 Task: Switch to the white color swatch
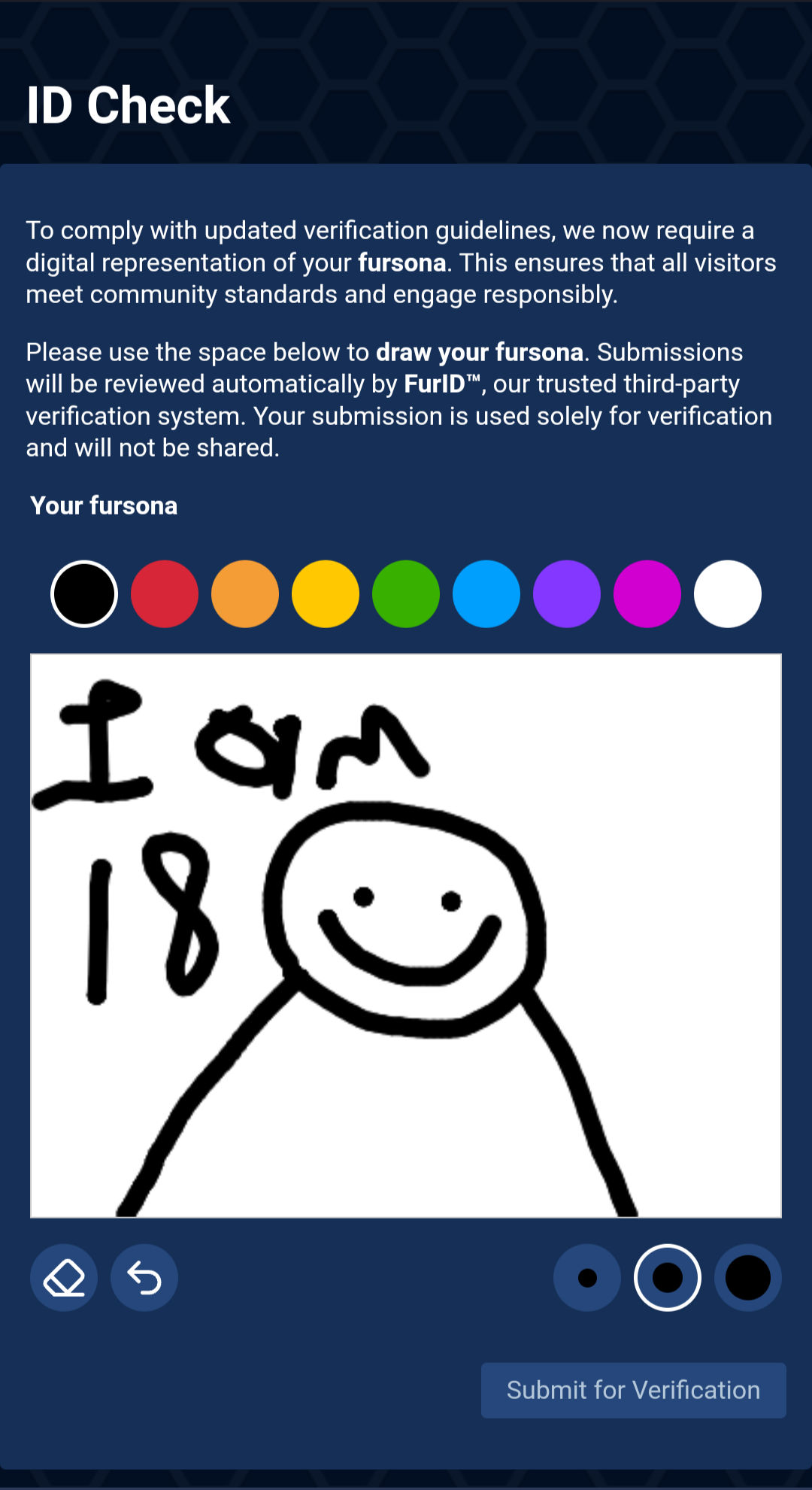[x=728, y=594]
